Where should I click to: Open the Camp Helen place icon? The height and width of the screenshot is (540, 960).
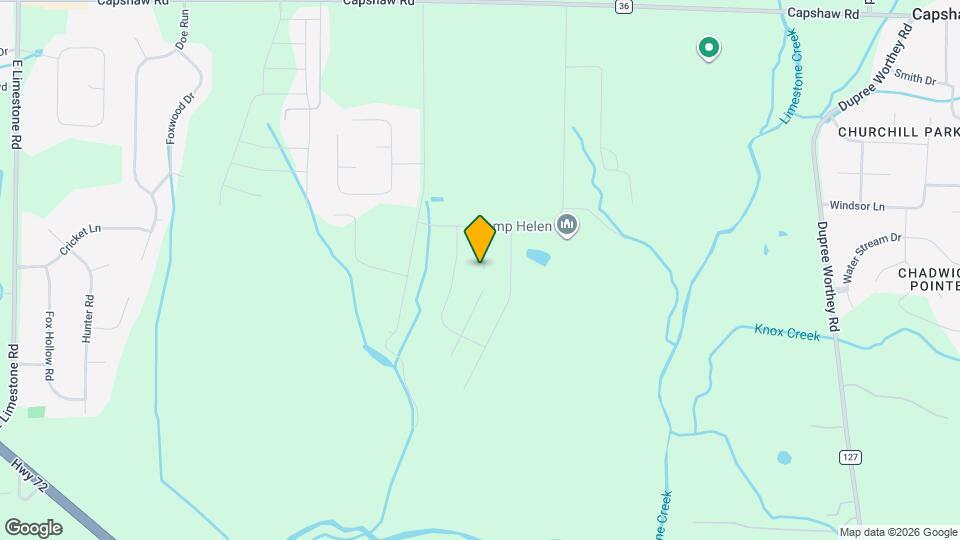tap(569, 225)
